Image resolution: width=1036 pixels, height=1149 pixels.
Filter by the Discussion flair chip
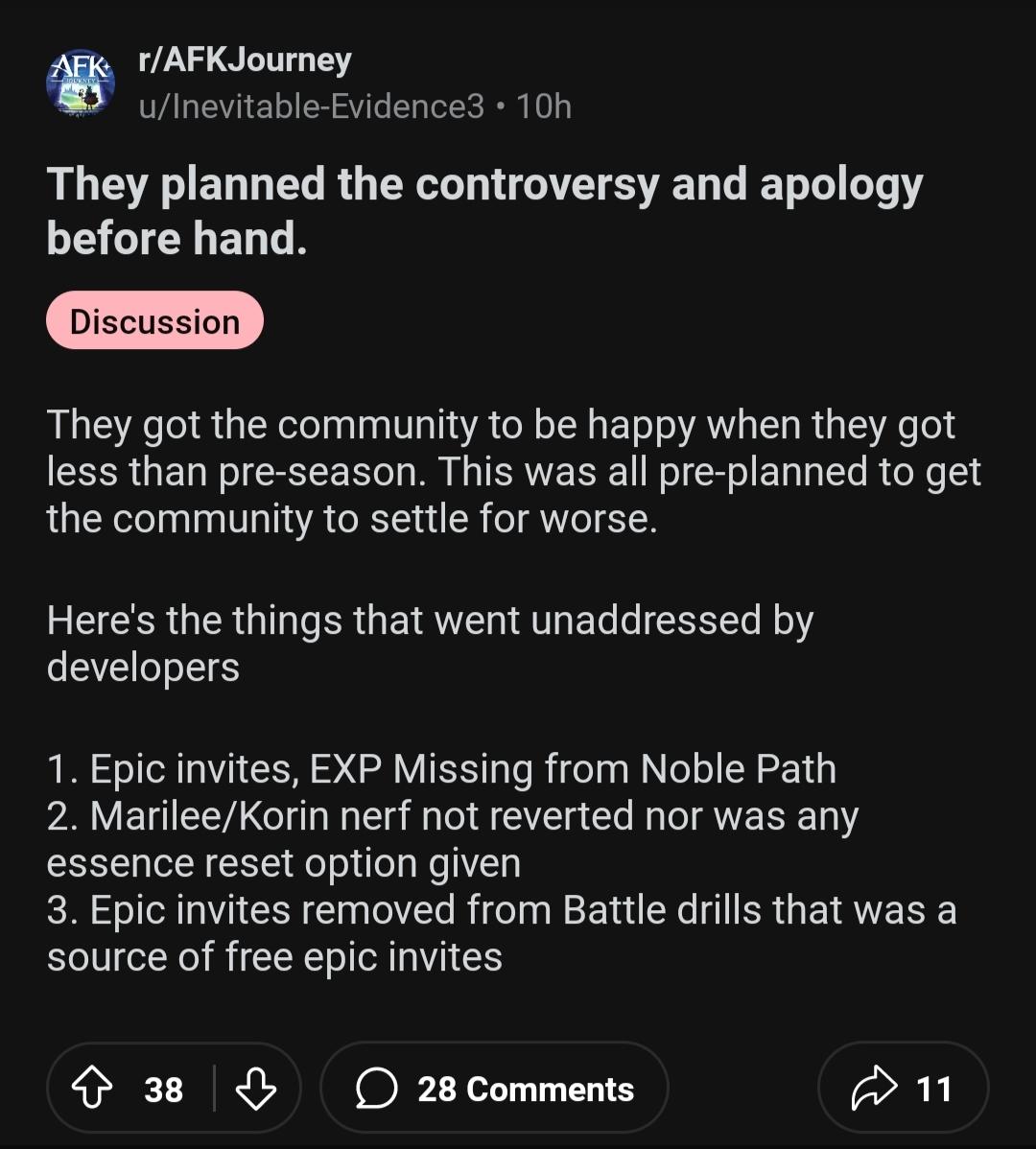coord(154,321)
